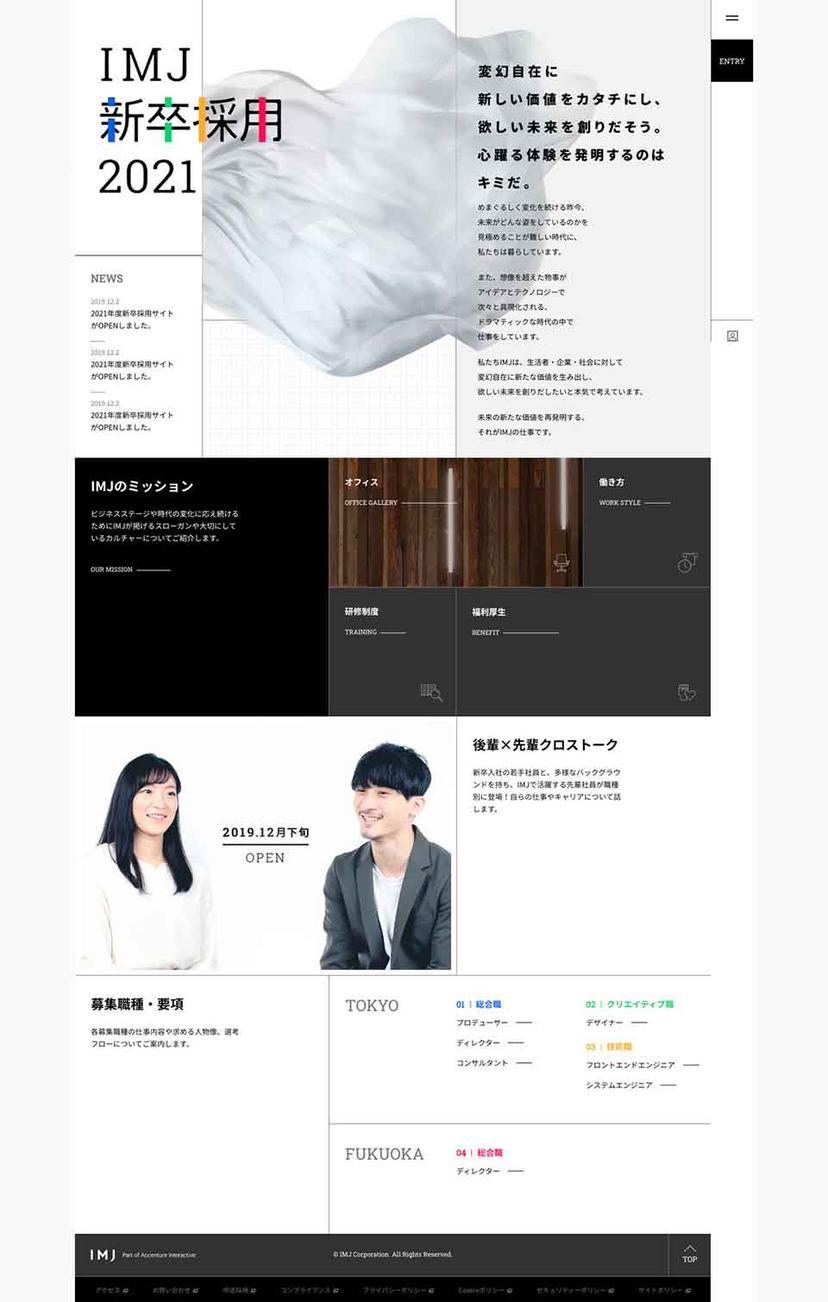Open the Work Style tile
828x1302 pixels.
(x=646, y=521)
